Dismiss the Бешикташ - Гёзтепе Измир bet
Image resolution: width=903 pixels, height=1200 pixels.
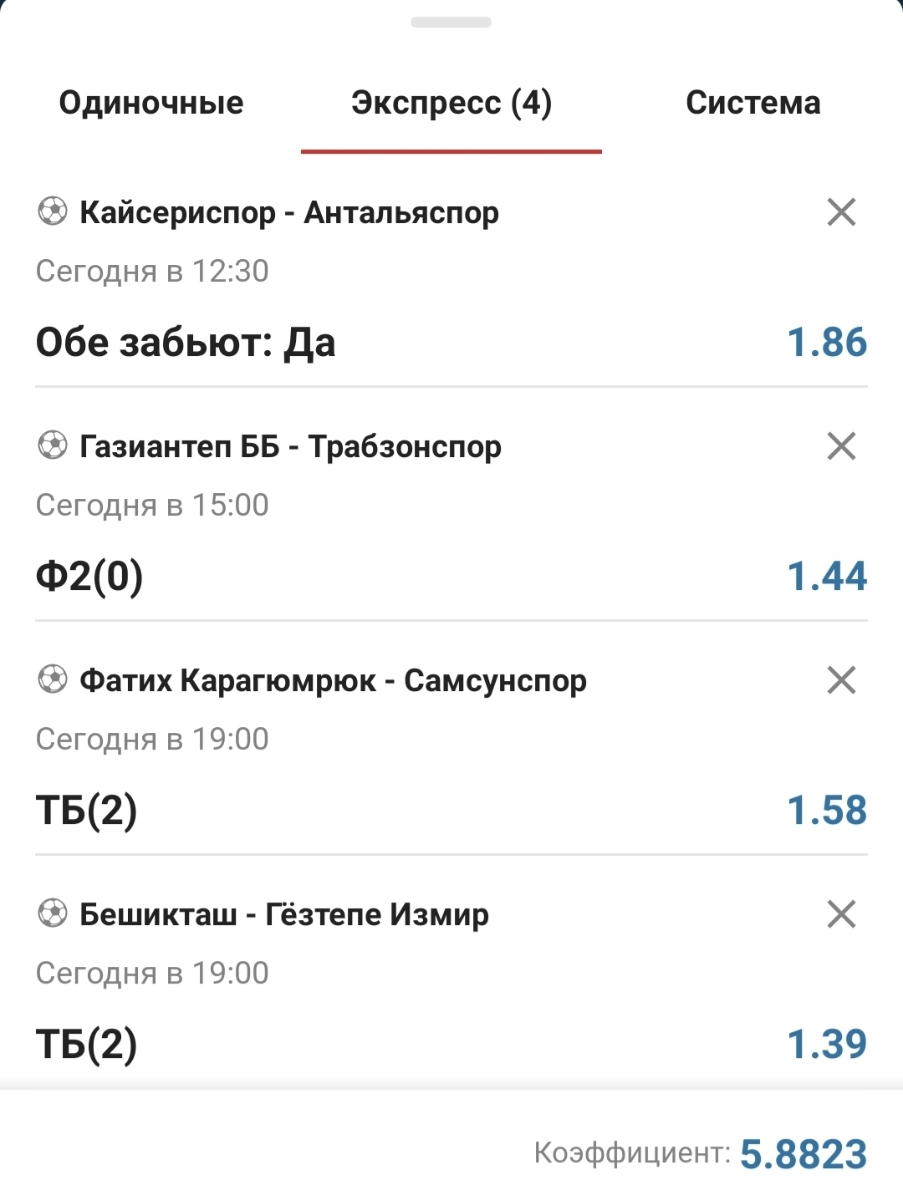pyautogui.click(x=842, y=914)
